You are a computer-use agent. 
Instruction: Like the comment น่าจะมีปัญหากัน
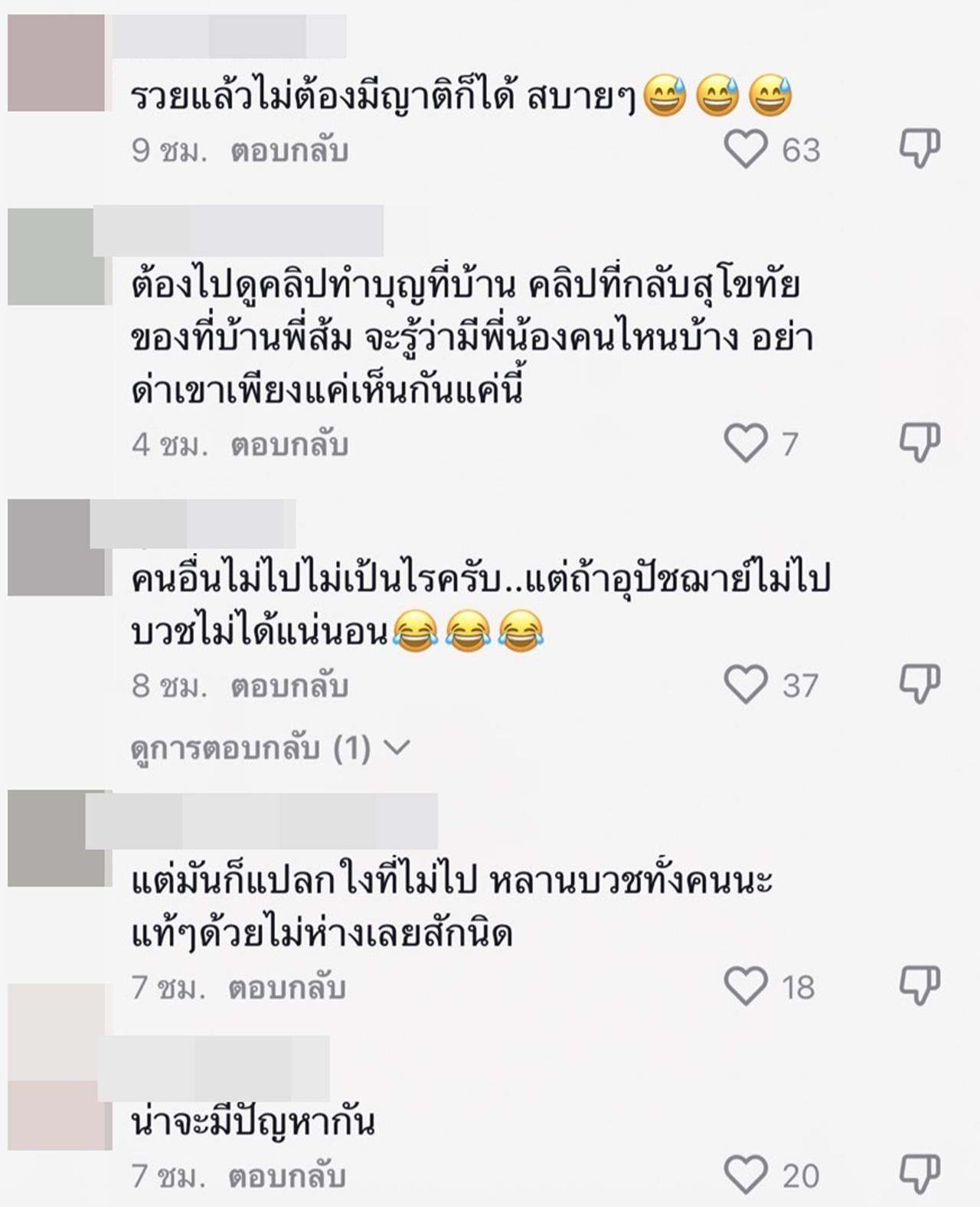746,1175
